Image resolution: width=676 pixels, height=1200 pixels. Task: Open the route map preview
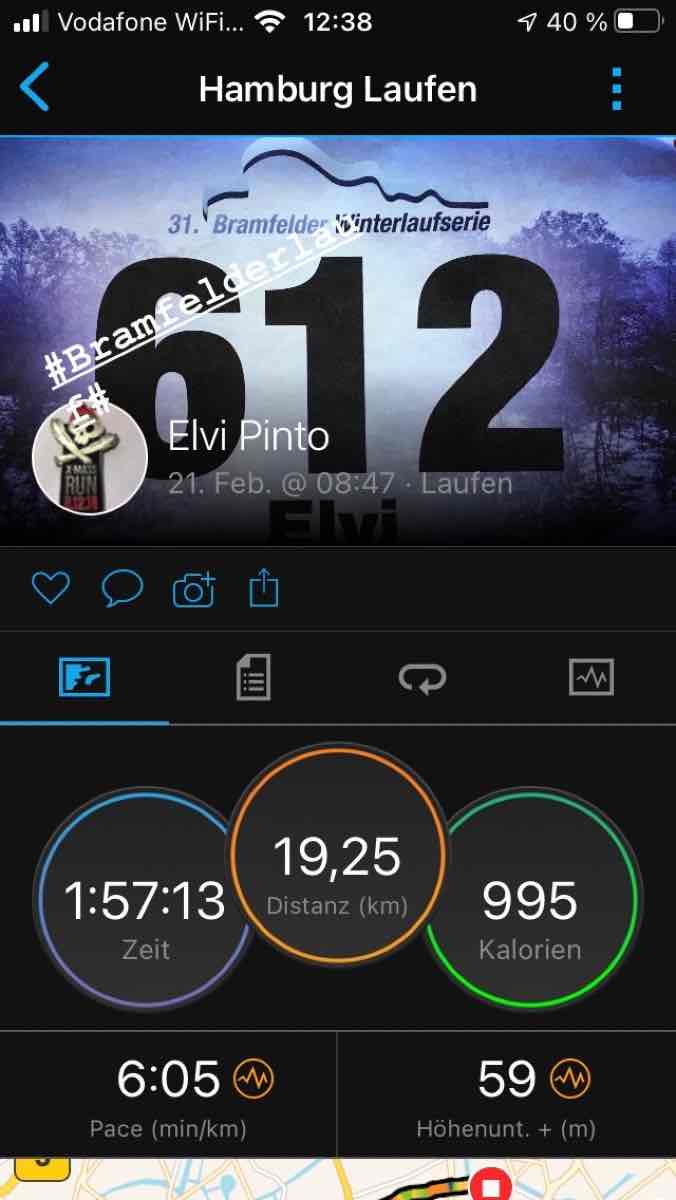point(338,1180)
